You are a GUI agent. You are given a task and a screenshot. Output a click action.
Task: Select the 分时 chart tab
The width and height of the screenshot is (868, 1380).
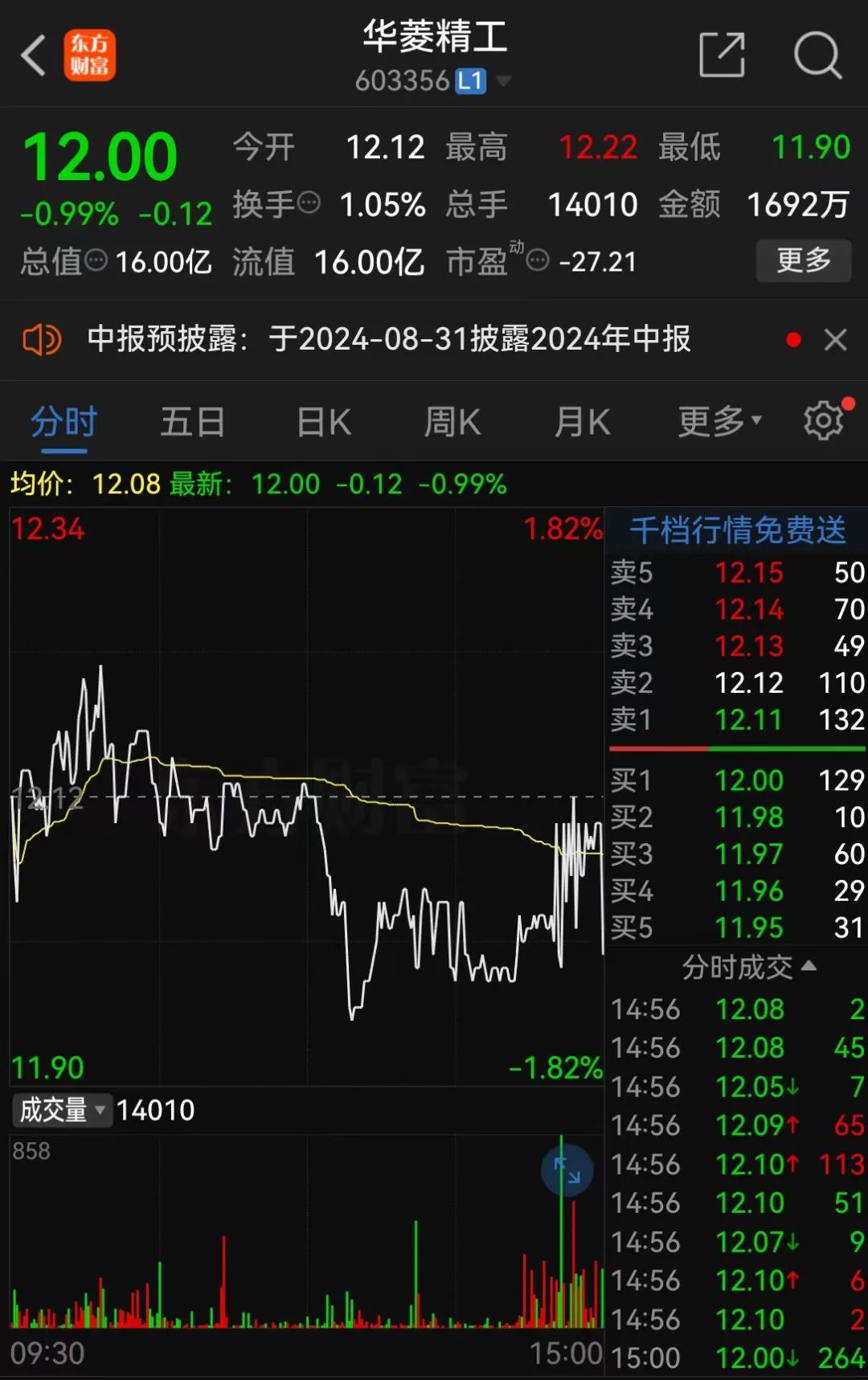point(64,422)
